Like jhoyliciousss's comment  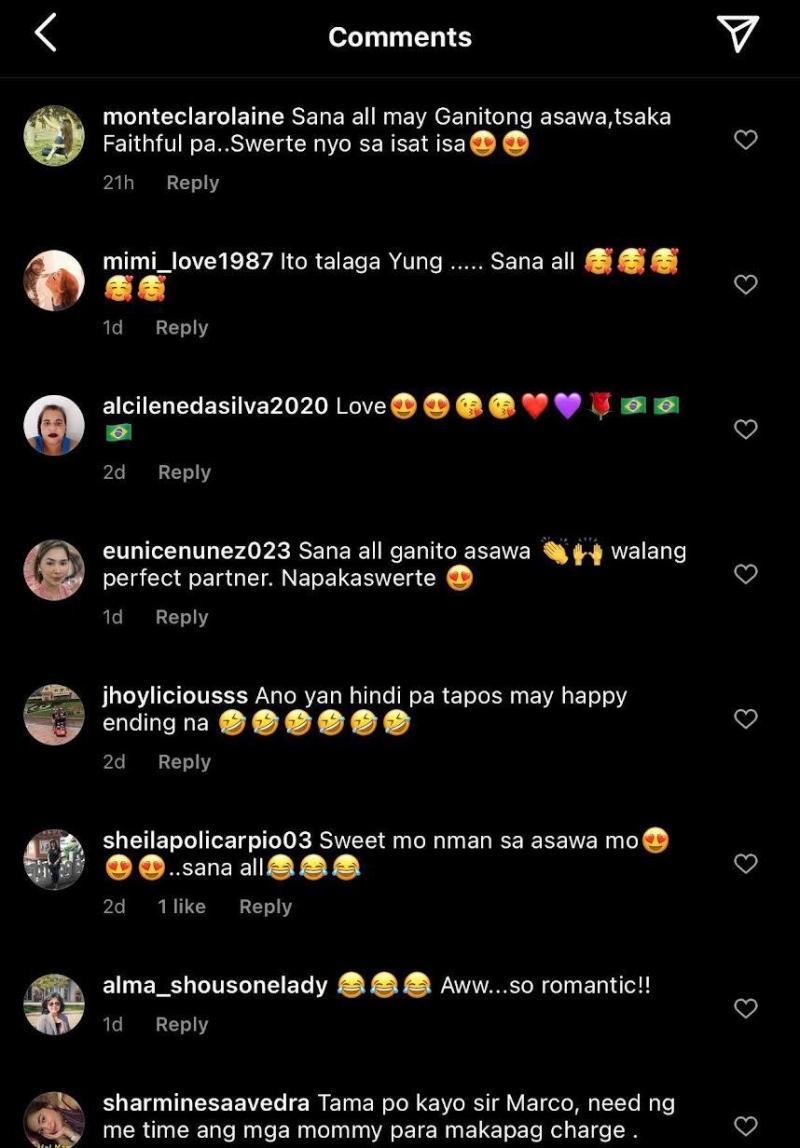coord(746,719)
